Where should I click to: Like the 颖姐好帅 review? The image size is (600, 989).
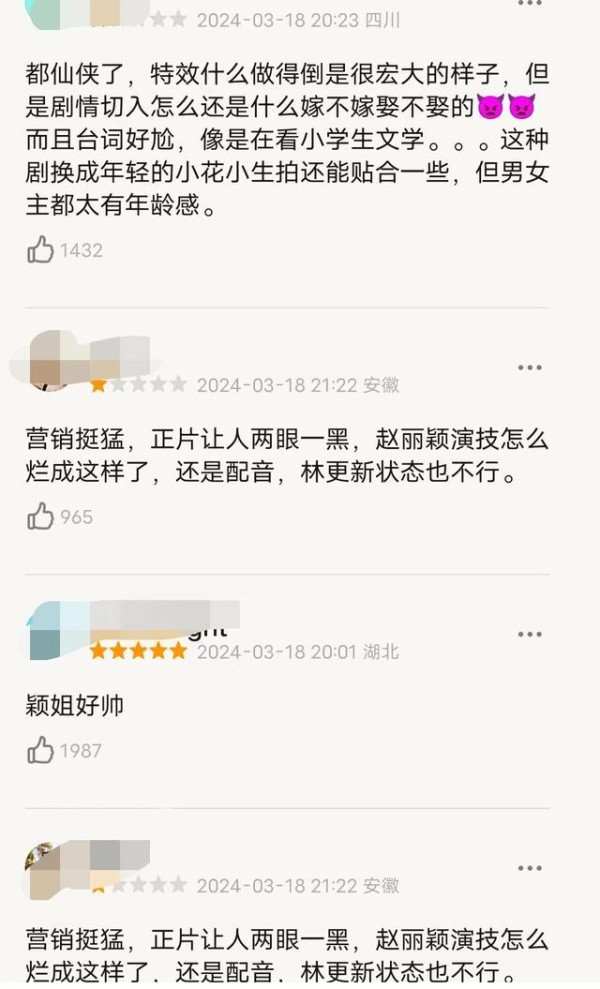click(x=41, y=750)
